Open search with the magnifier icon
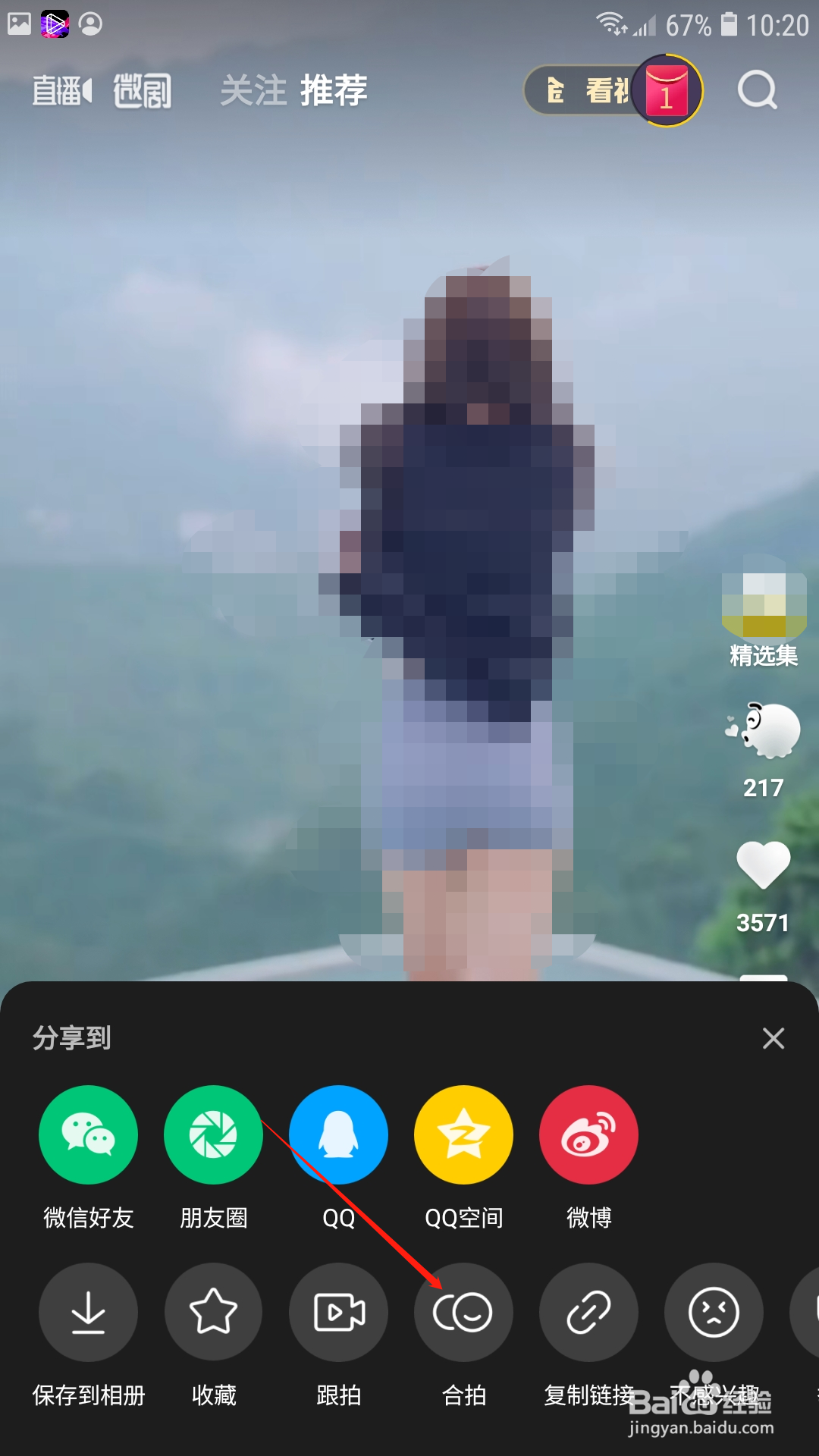819x1456 pixels. (756, 90)
